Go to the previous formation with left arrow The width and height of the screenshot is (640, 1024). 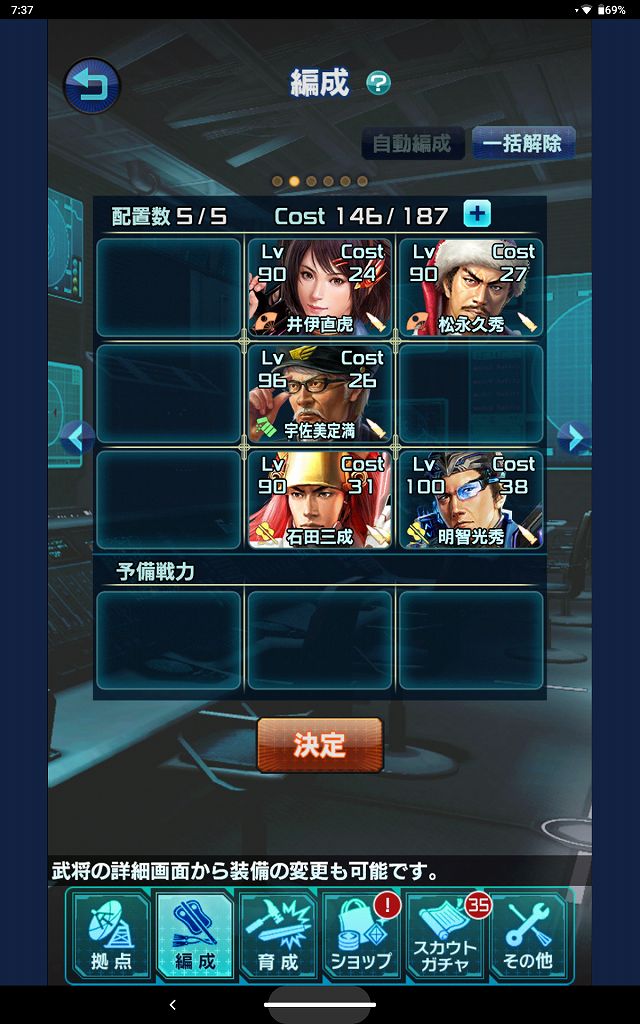(x=78, y=438)
